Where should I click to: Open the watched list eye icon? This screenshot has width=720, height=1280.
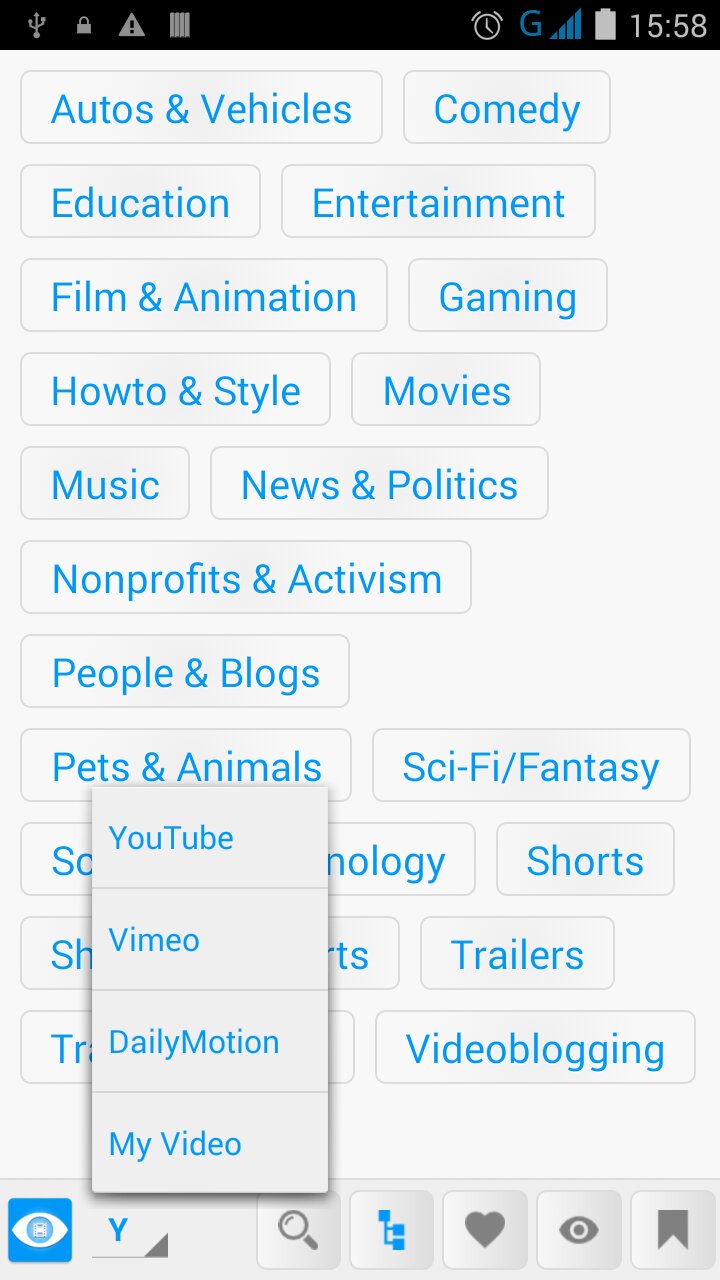579,1229
